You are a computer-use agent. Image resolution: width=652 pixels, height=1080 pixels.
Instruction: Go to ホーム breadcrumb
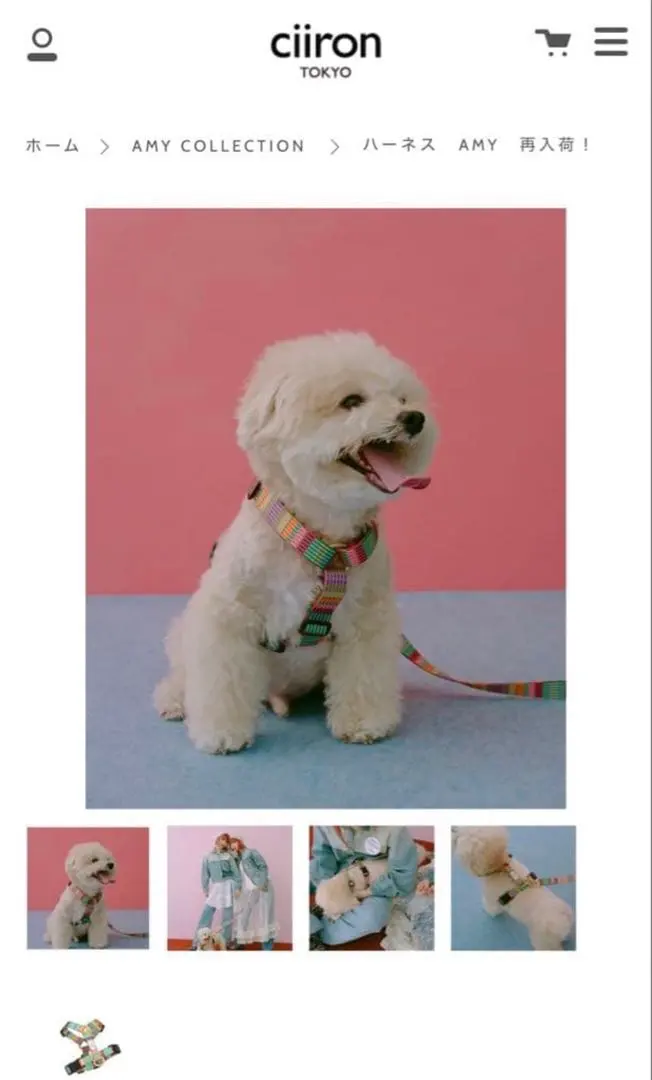click(x=52, y=146)
